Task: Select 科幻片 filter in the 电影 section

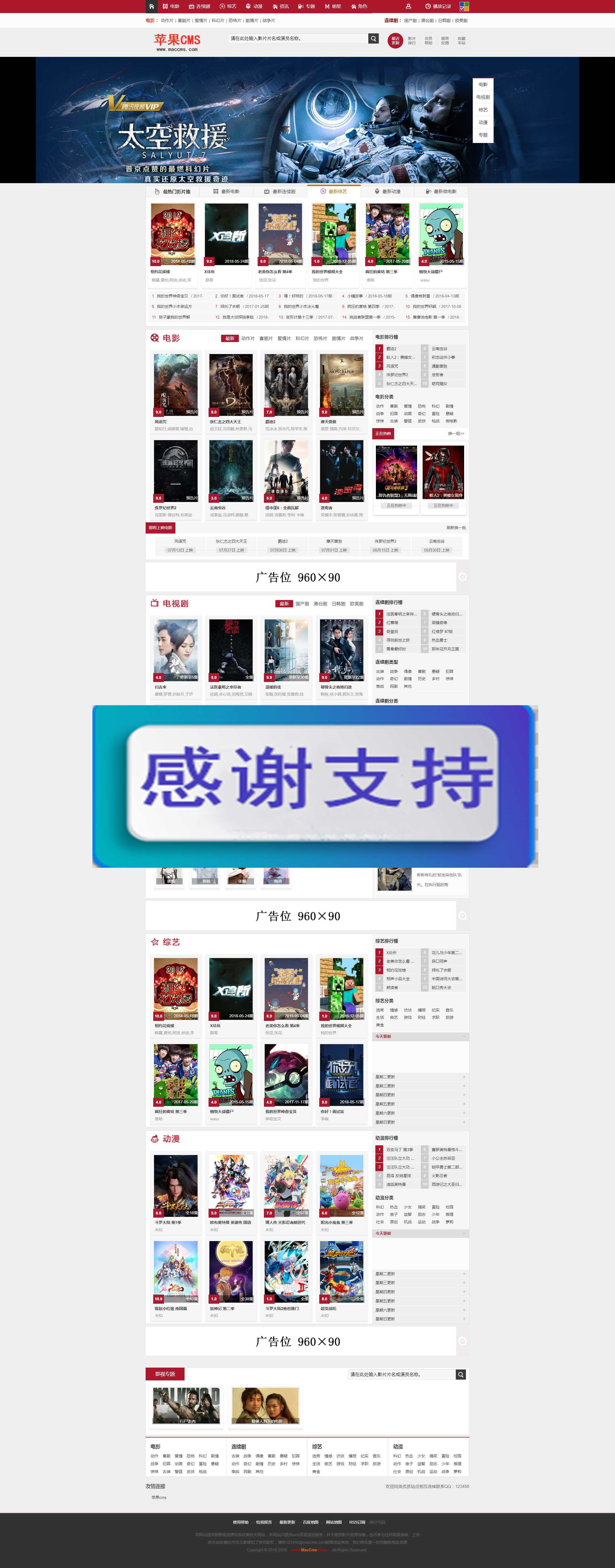Action: tap(302, 338)
